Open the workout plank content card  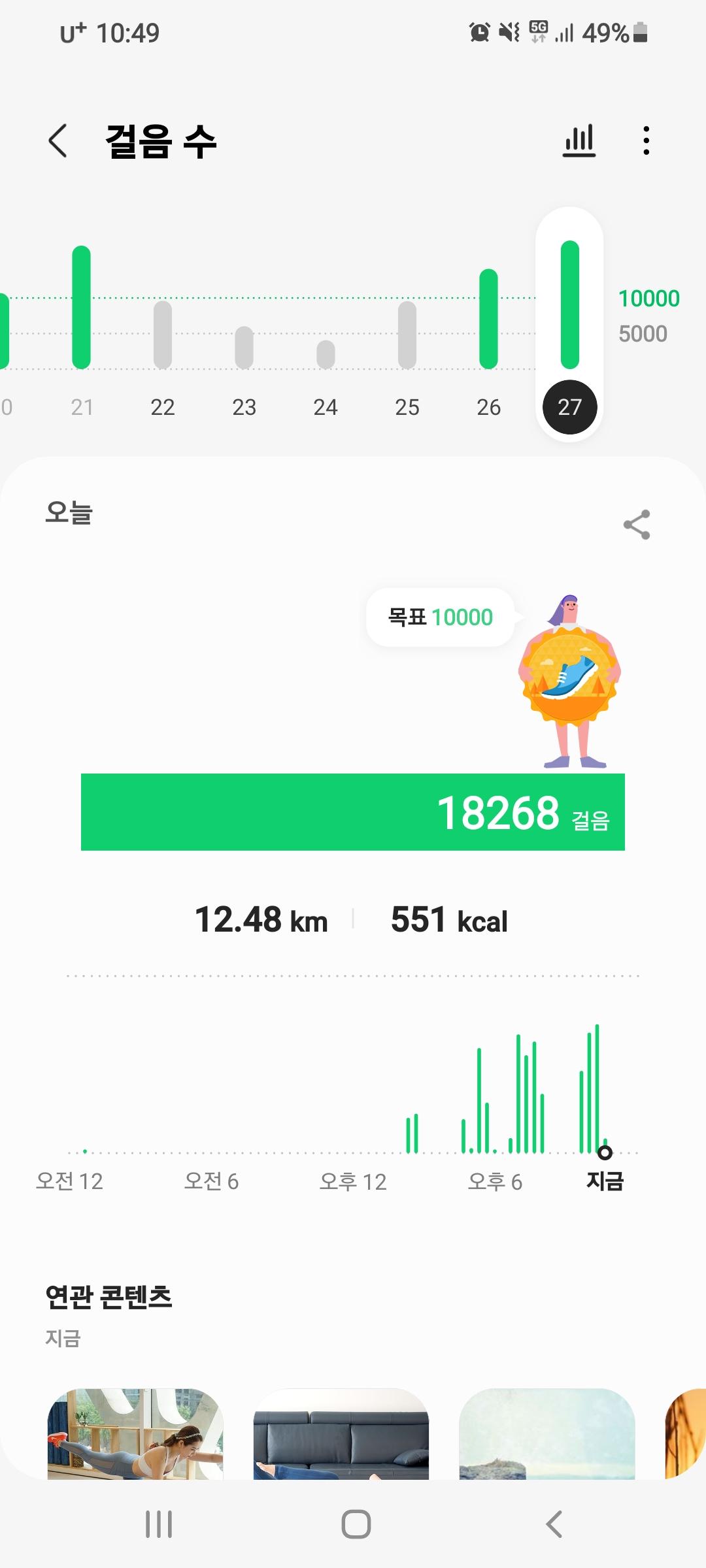coord(135,1433)
